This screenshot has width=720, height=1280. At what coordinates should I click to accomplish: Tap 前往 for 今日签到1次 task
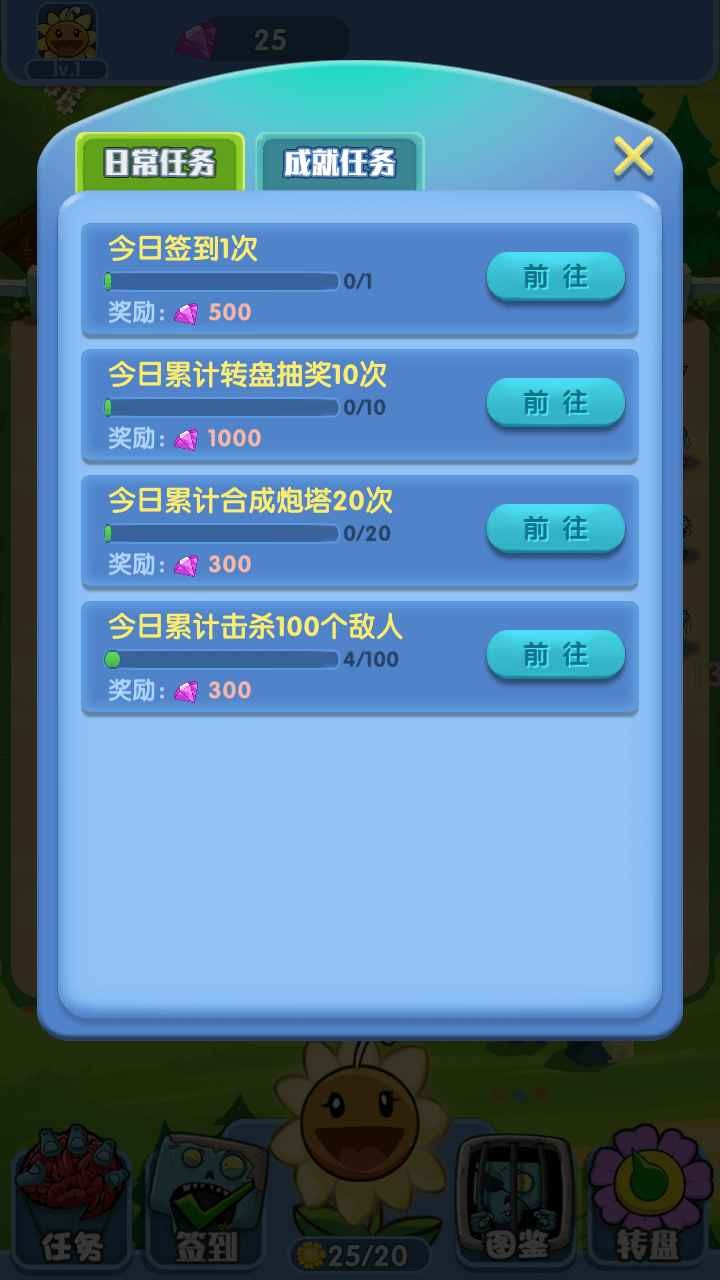(555, 277)
